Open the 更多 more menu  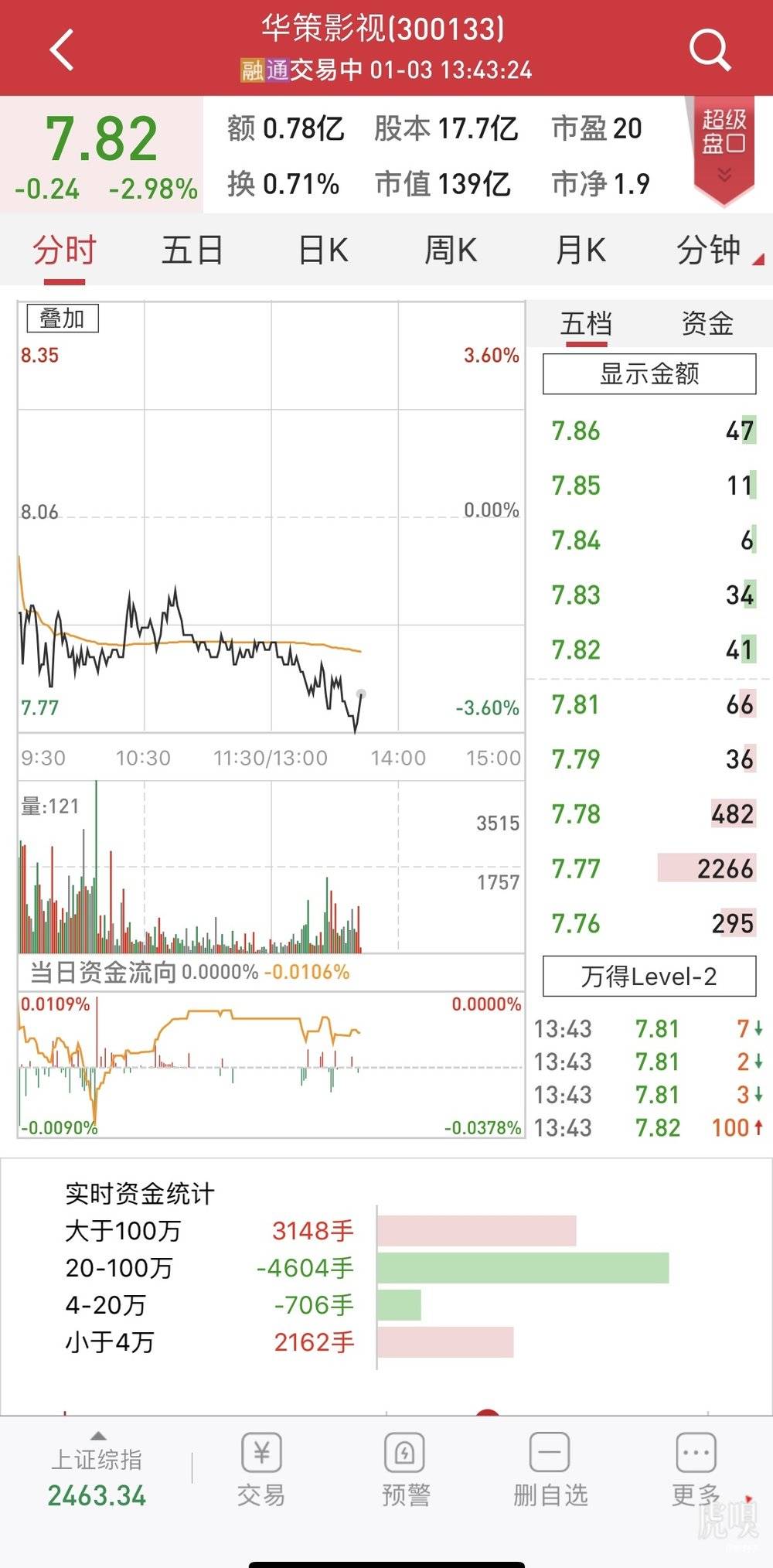pyautogui.click(x=696, y=1470)
